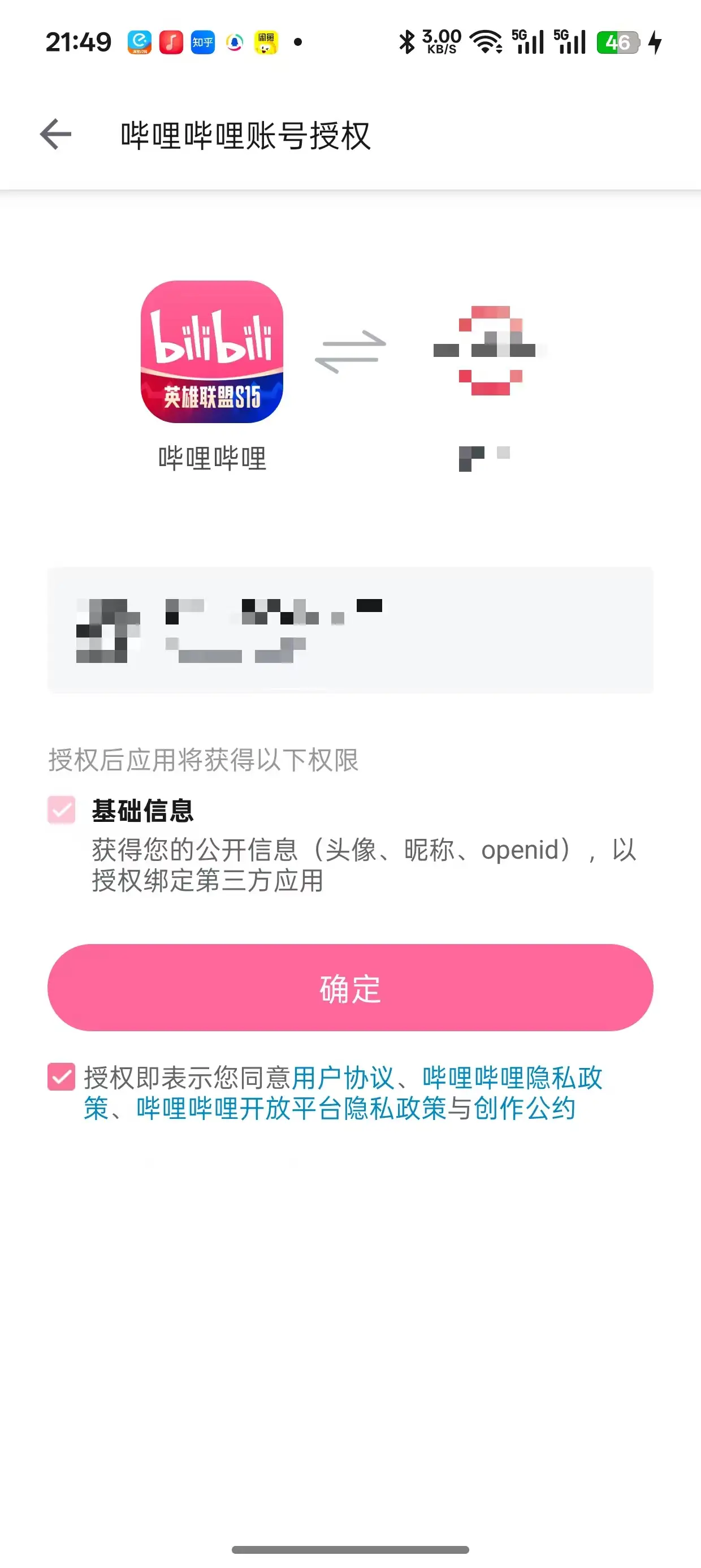Go back from the Bilibili authorization page

pos(56,135)
